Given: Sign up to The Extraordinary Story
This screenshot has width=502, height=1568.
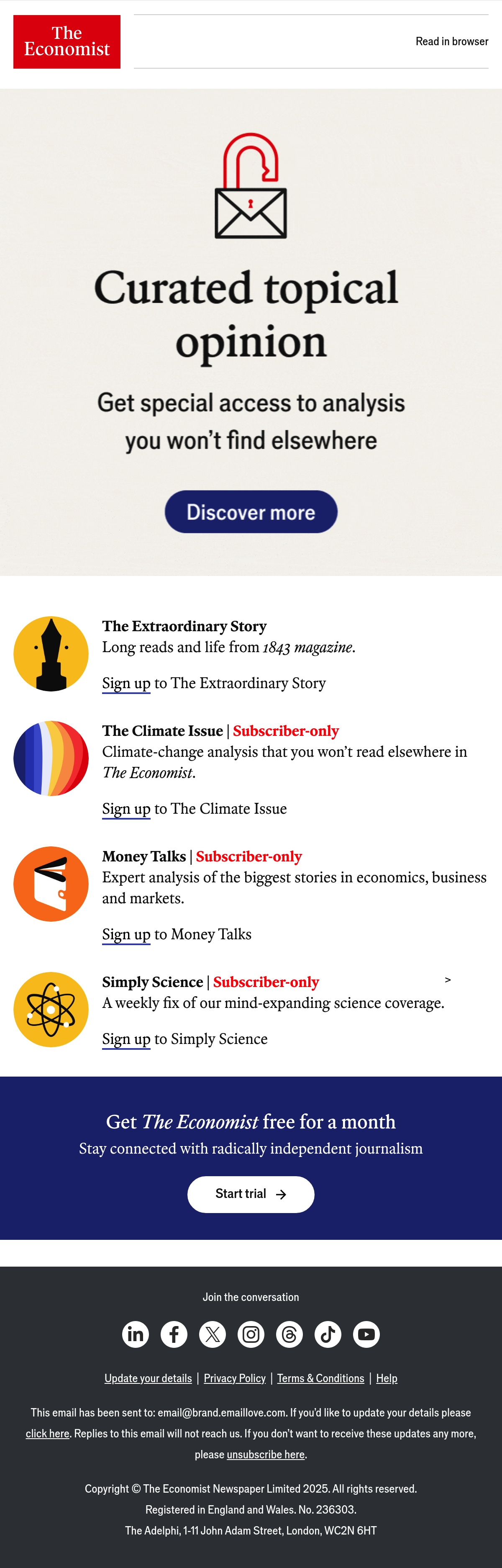Looking at the screenshot, I should point(126,684).
